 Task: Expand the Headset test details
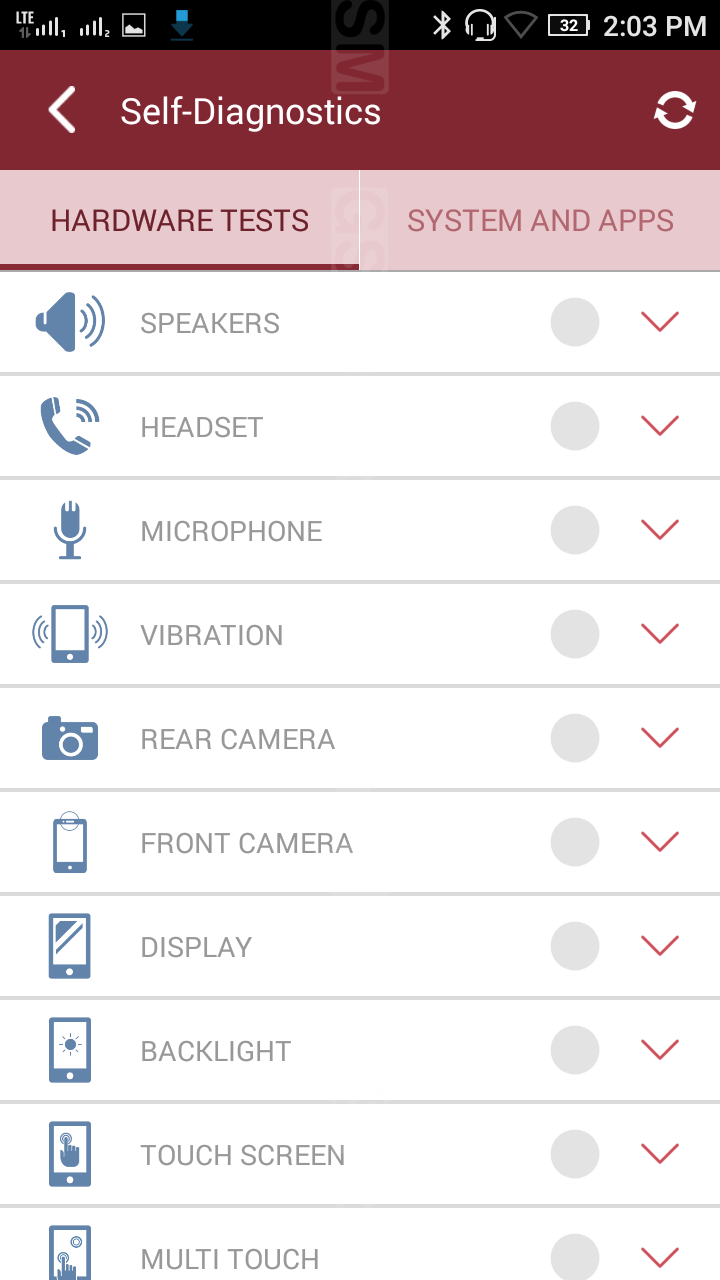[660, 426]
